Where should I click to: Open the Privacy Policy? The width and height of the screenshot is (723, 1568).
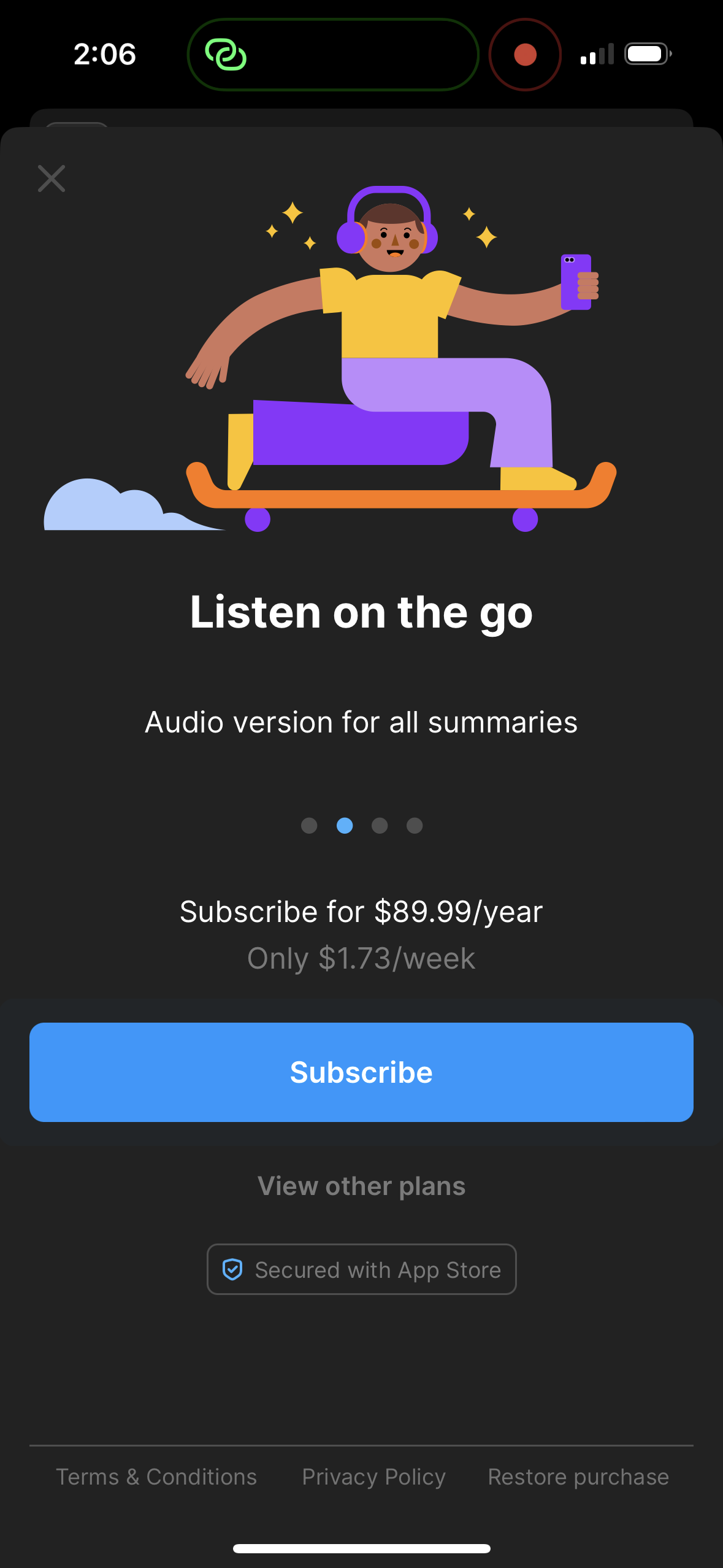pos(373,1477)
